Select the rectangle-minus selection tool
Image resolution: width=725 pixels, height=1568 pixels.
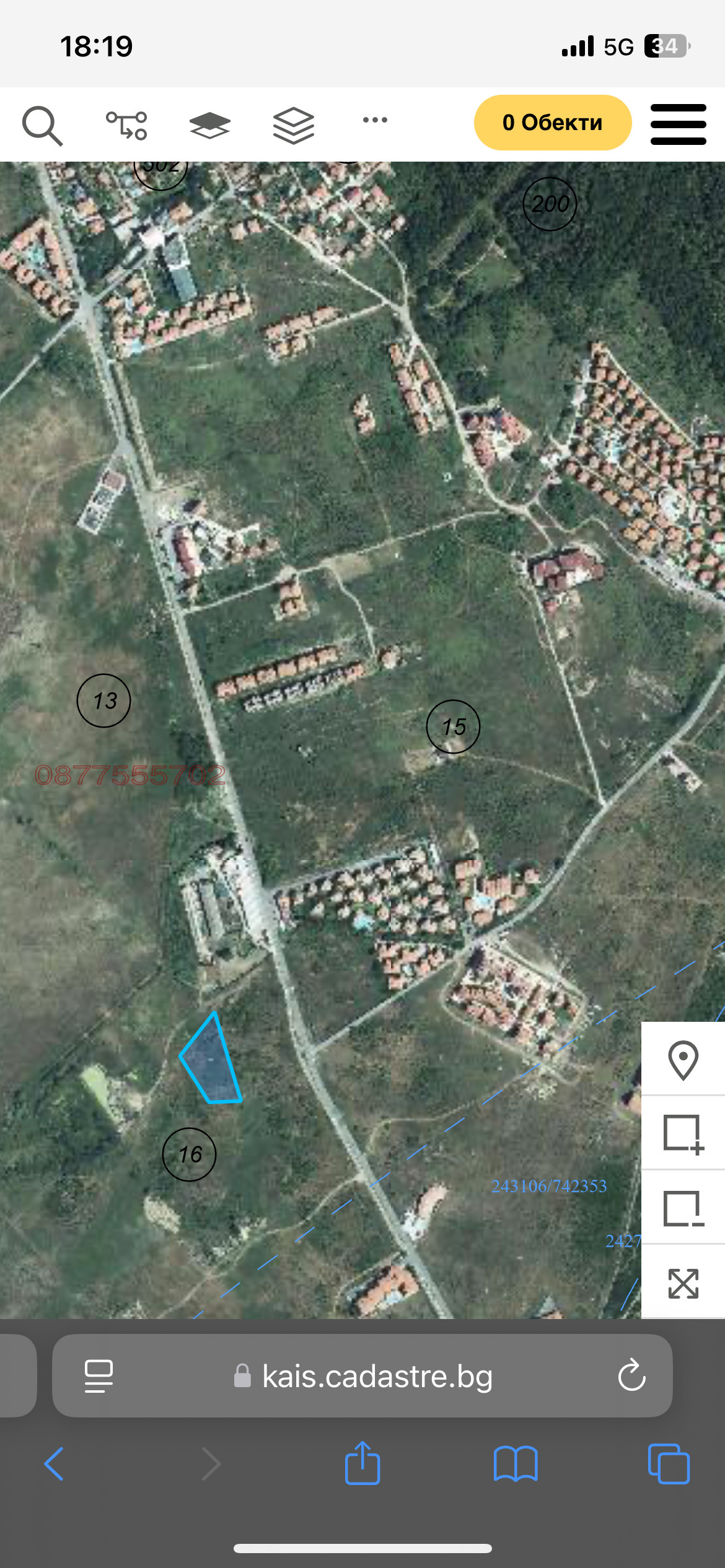(683, 1208)
